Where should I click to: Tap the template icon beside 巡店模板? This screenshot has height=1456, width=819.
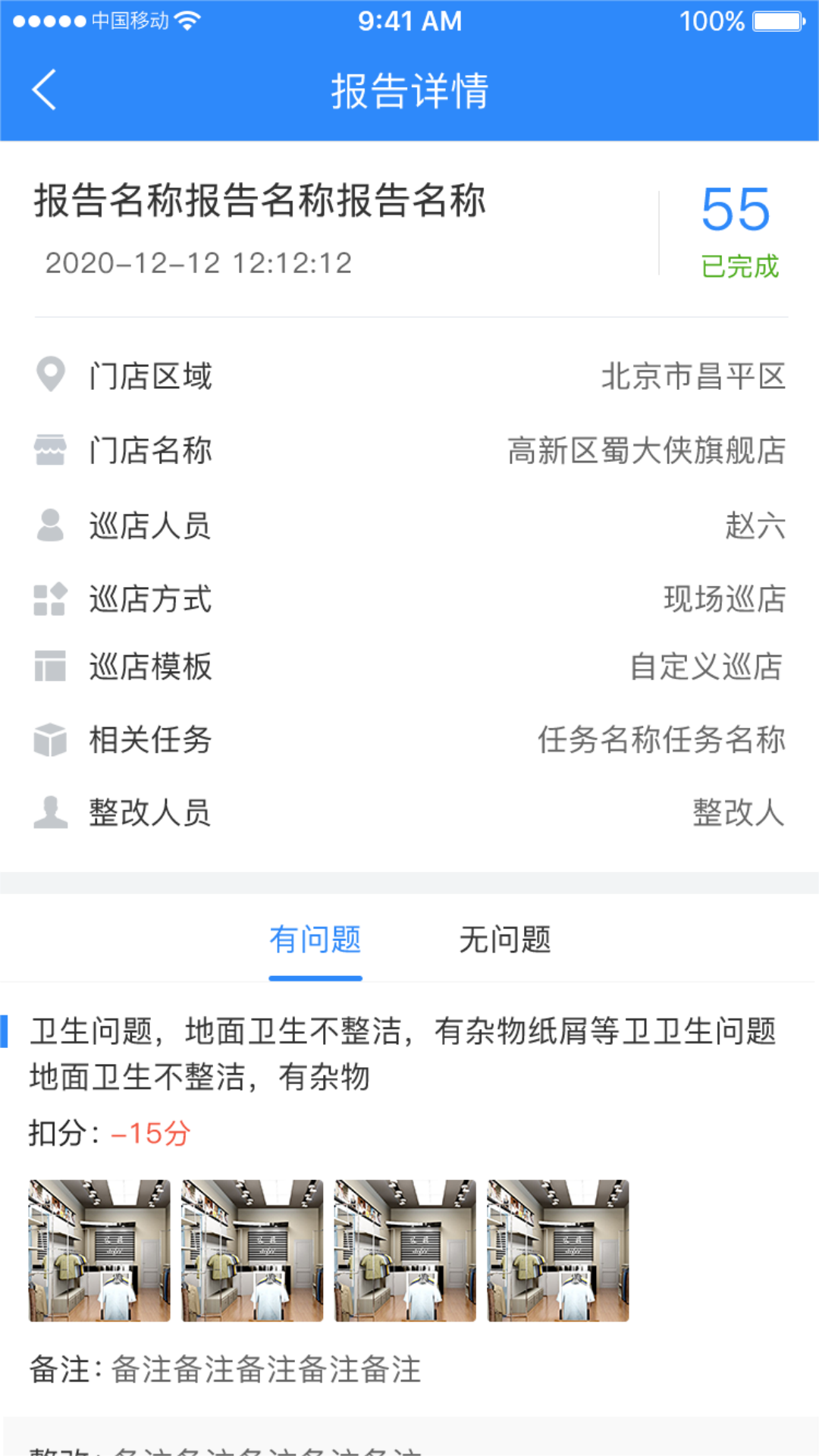50,667
